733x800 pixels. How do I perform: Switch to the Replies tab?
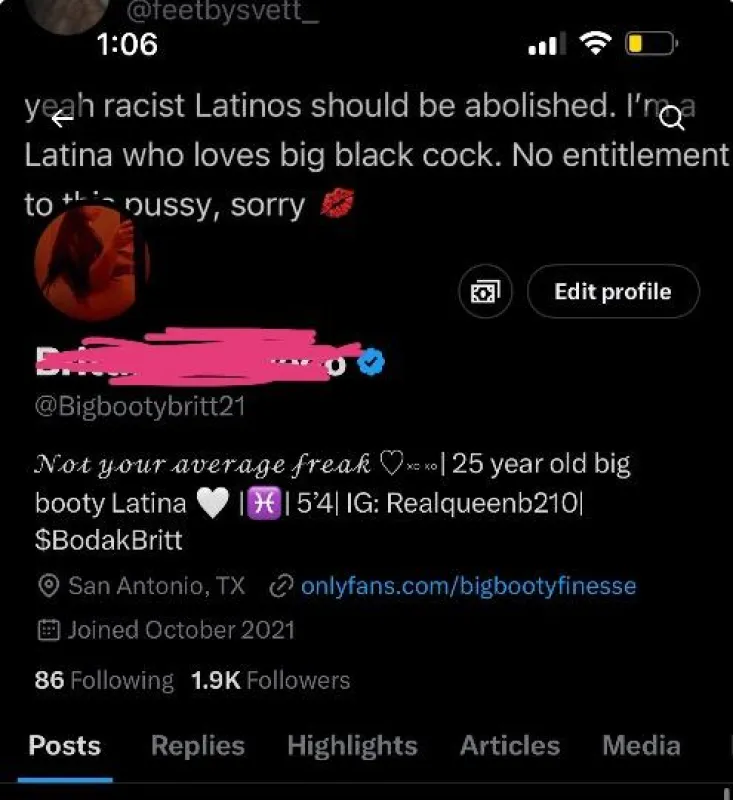[198, 745]
